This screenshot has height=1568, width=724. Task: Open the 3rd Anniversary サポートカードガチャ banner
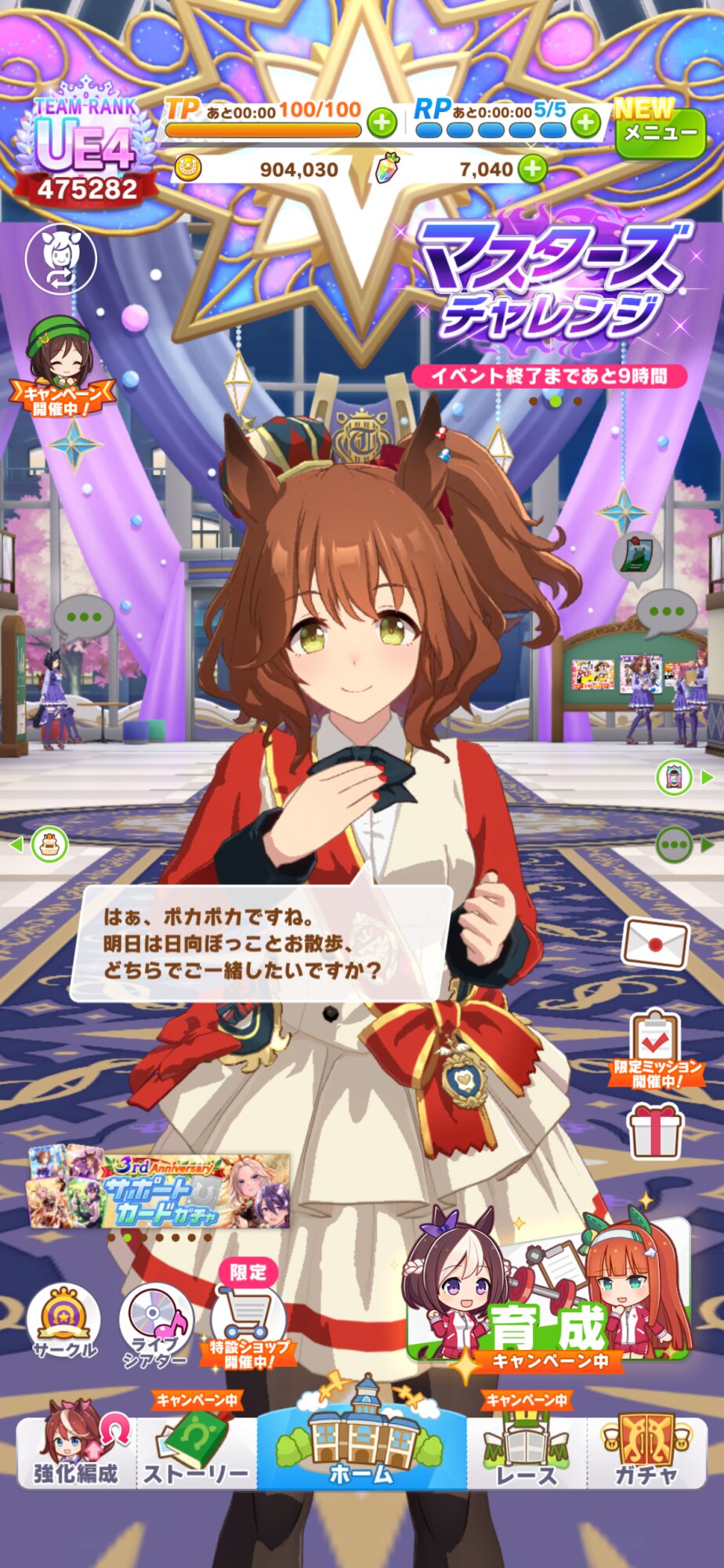click(159, 1190)
